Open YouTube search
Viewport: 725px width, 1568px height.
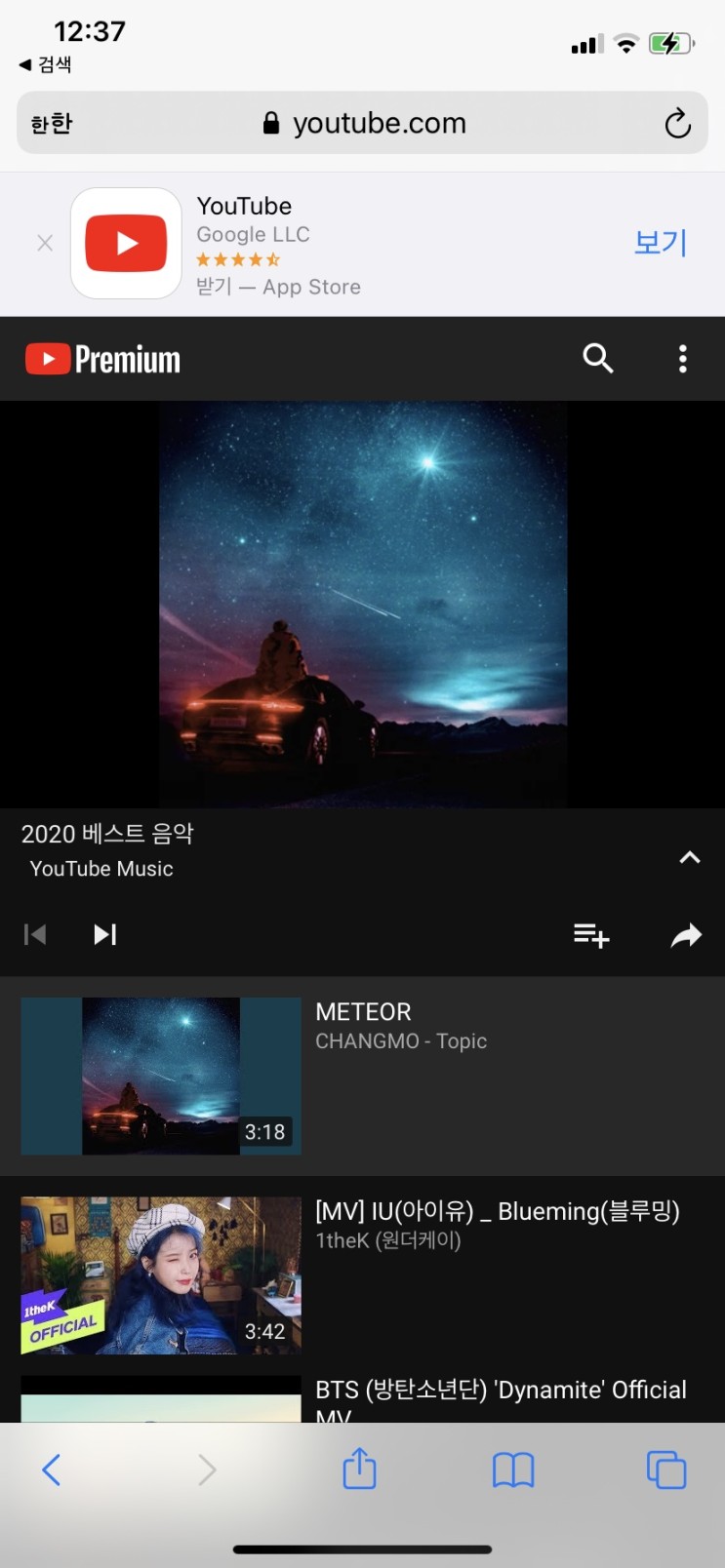click(598, 359)
